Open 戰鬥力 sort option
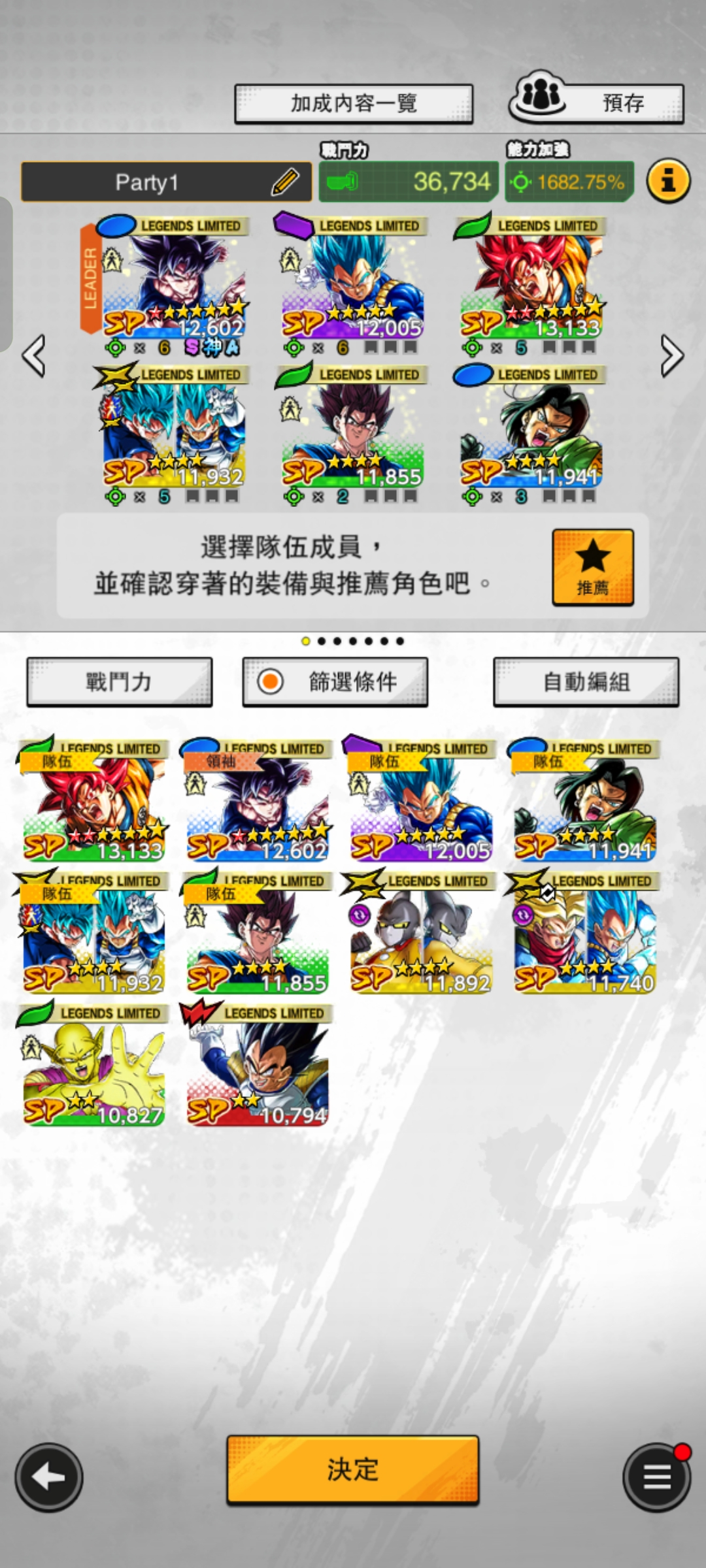Image resolution: width=706 pixels, height=1568 pixels. (120, 682)
